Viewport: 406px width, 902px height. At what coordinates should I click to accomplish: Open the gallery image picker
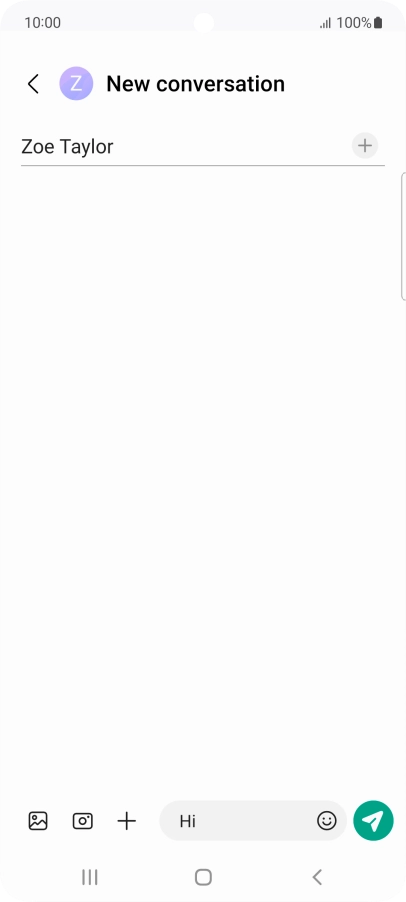pos(38,821)
